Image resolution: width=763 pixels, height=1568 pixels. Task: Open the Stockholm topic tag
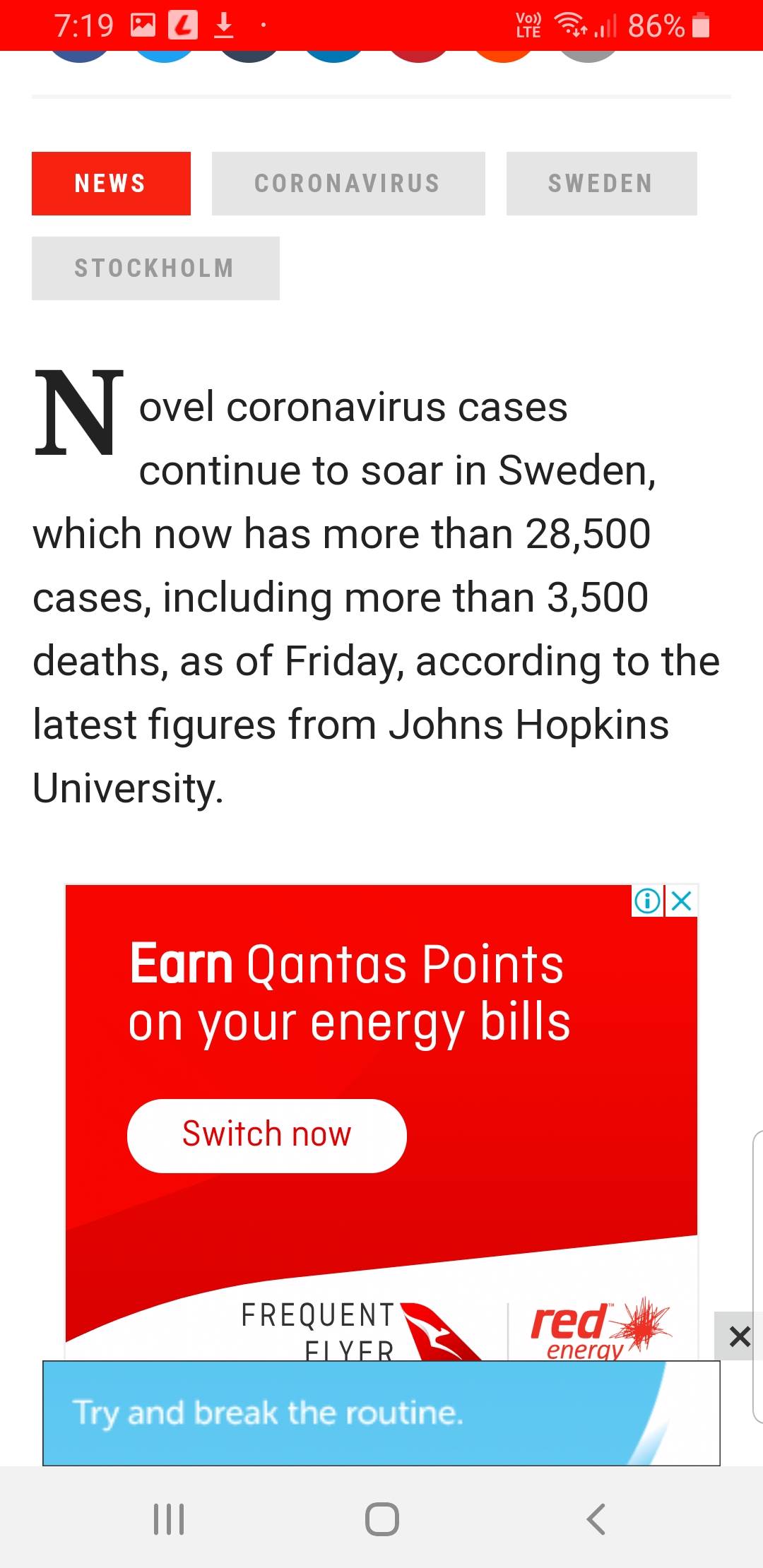pyautogui.click(x=155, y=268)
